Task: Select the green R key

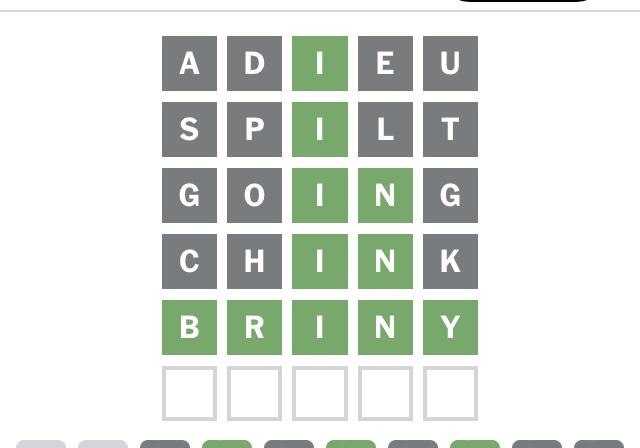Action: point(227,444)
